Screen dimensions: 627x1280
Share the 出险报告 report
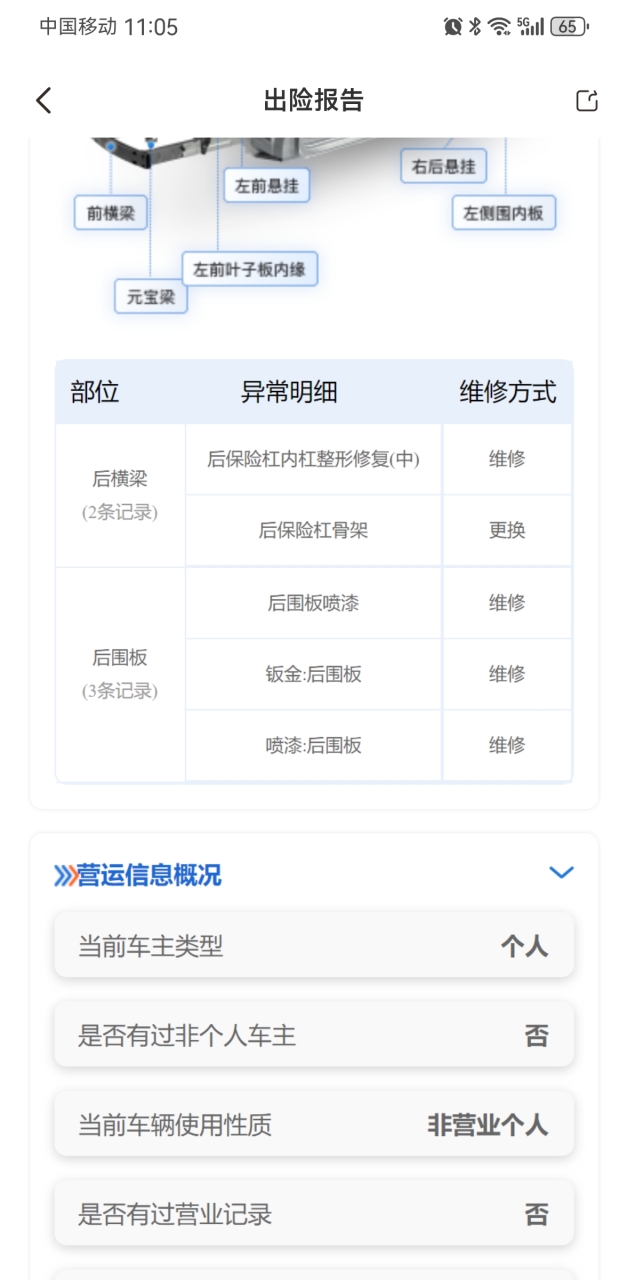[587, 100]
